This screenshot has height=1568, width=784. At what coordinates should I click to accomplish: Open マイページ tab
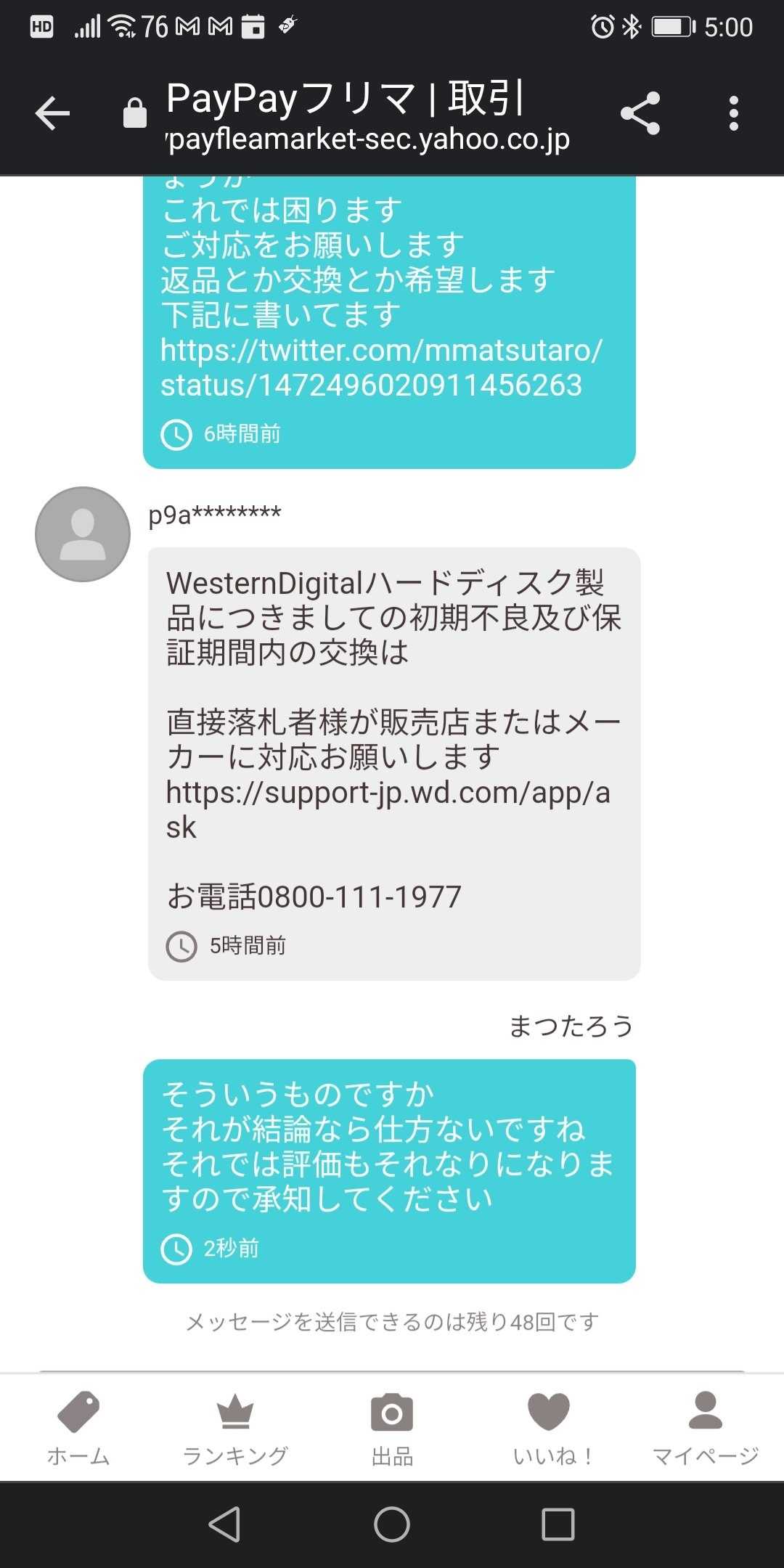tap(705, 1428)
